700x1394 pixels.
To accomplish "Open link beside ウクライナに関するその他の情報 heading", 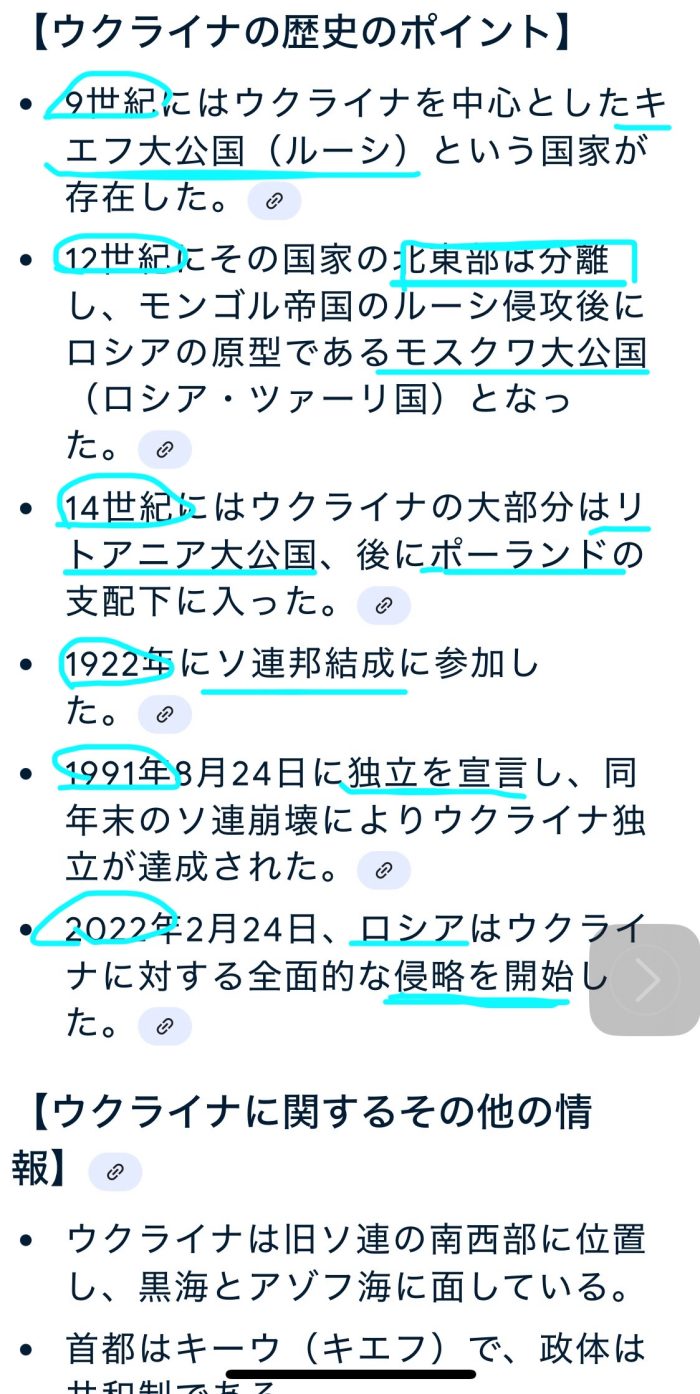I will pos(115,1171).
